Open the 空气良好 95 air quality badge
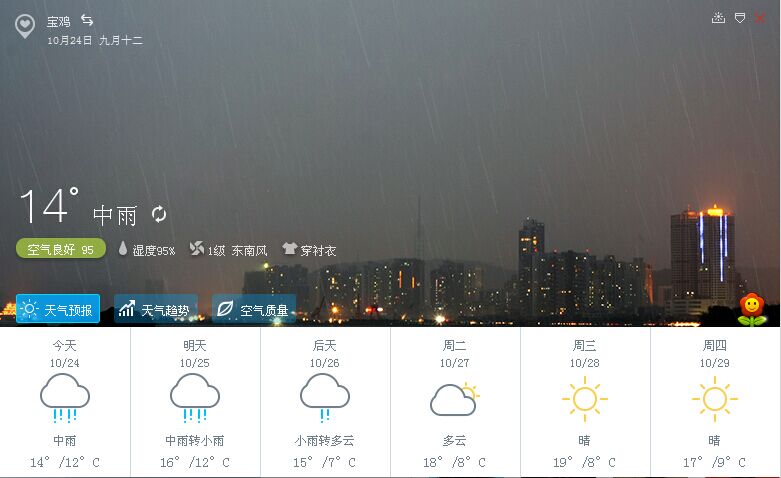781x478 pixels. pyautogui.click(x=60, y=249)
